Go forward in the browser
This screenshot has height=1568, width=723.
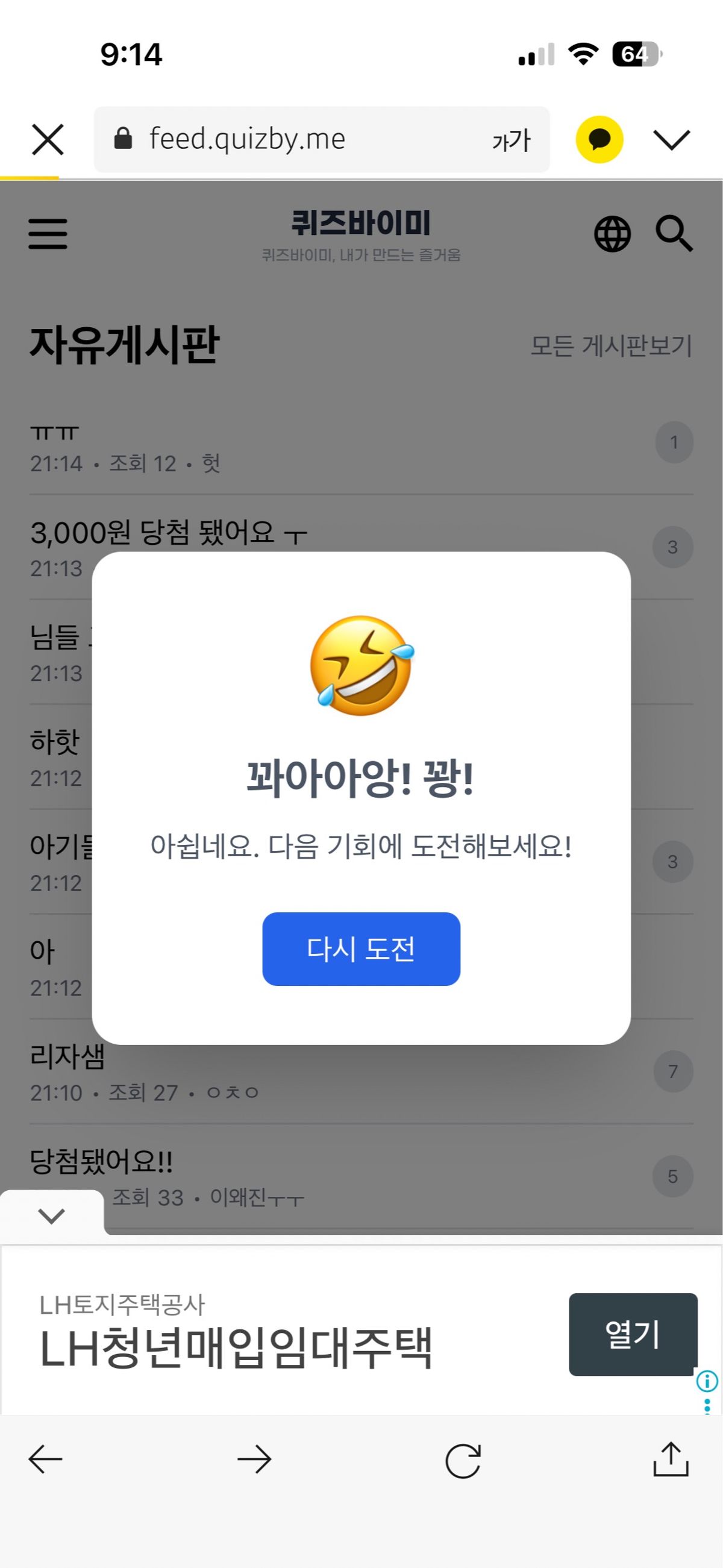tap(254, 1460)
